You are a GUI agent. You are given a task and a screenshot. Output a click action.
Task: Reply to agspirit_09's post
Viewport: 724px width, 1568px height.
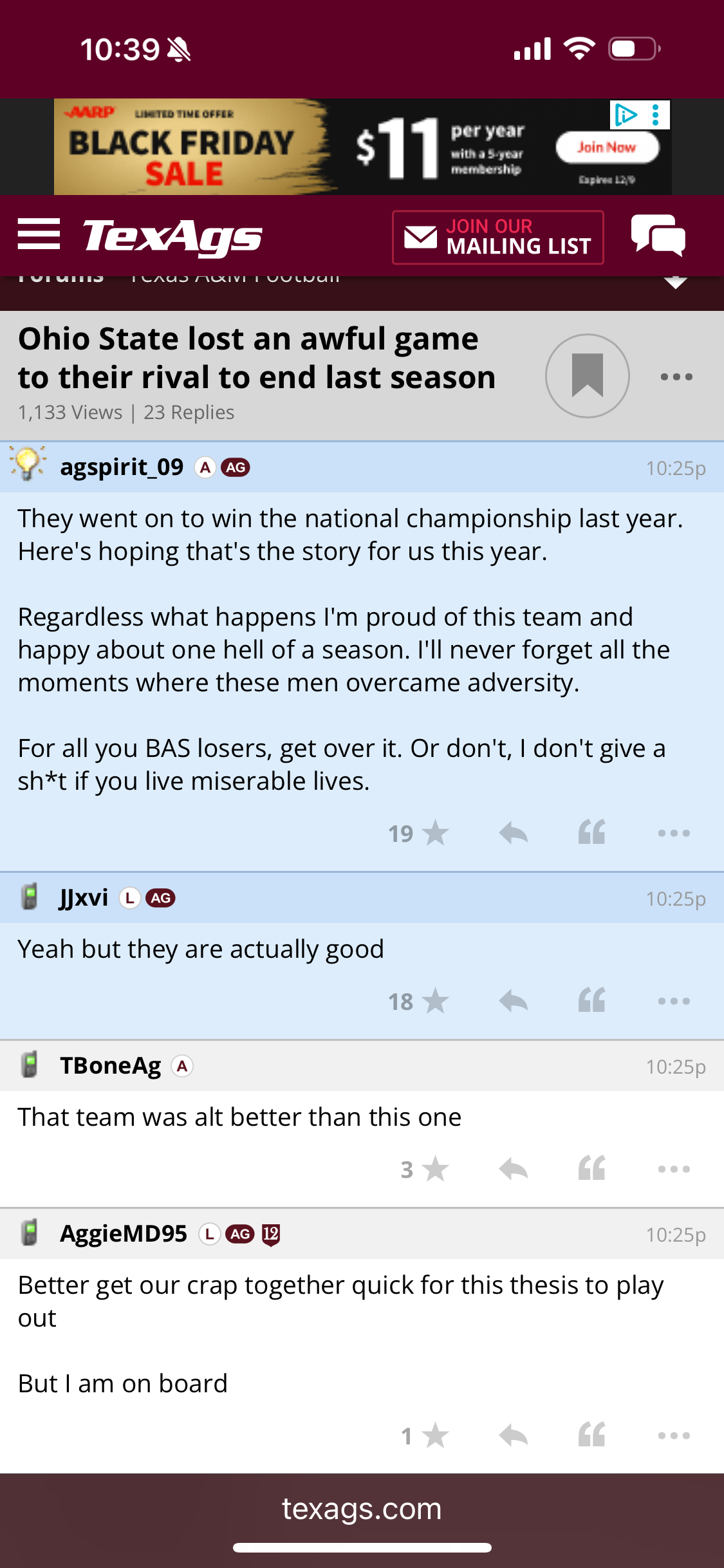513,833
